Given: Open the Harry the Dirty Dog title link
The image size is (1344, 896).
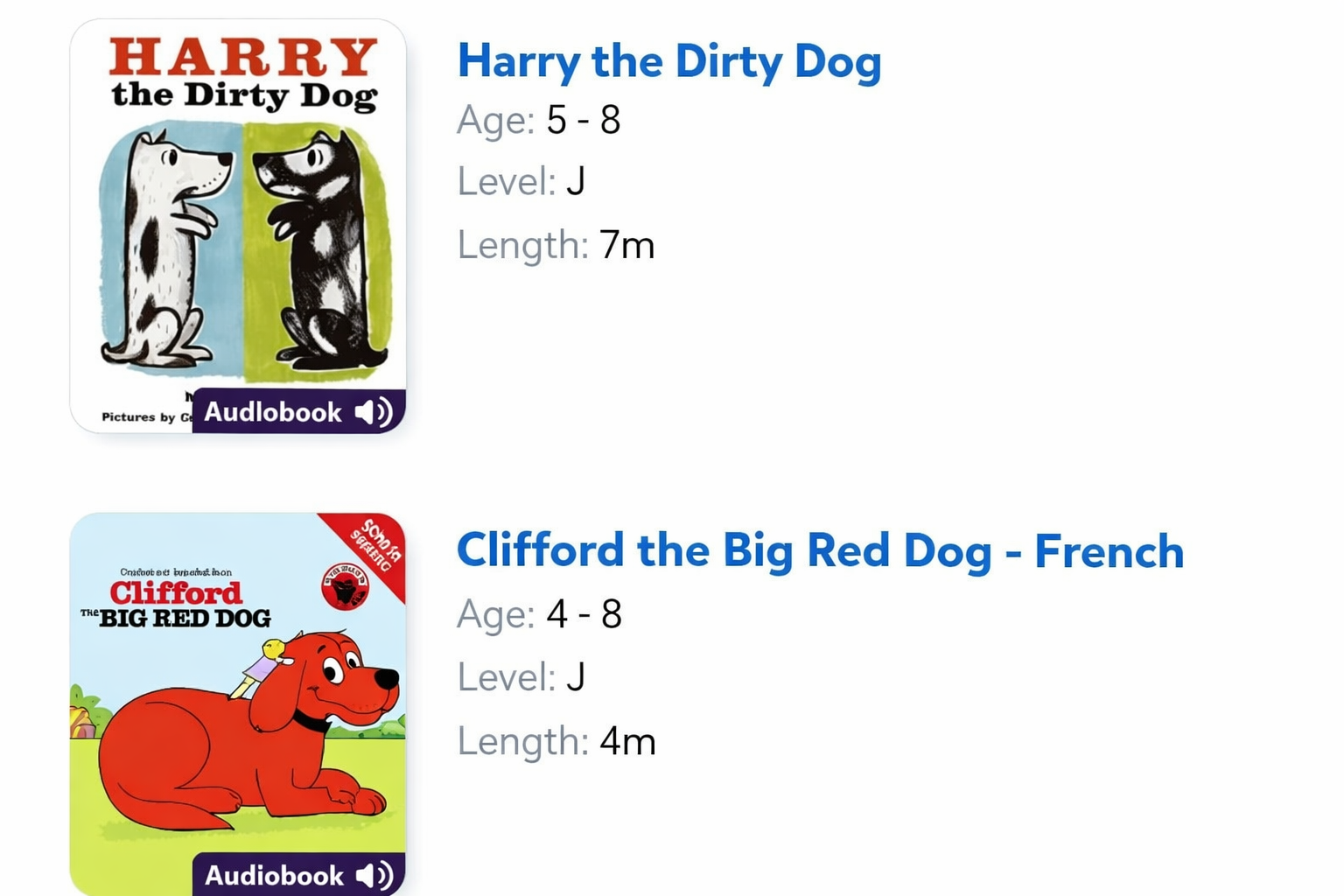Looking at the screenshot, I should (x=668, y=62).
